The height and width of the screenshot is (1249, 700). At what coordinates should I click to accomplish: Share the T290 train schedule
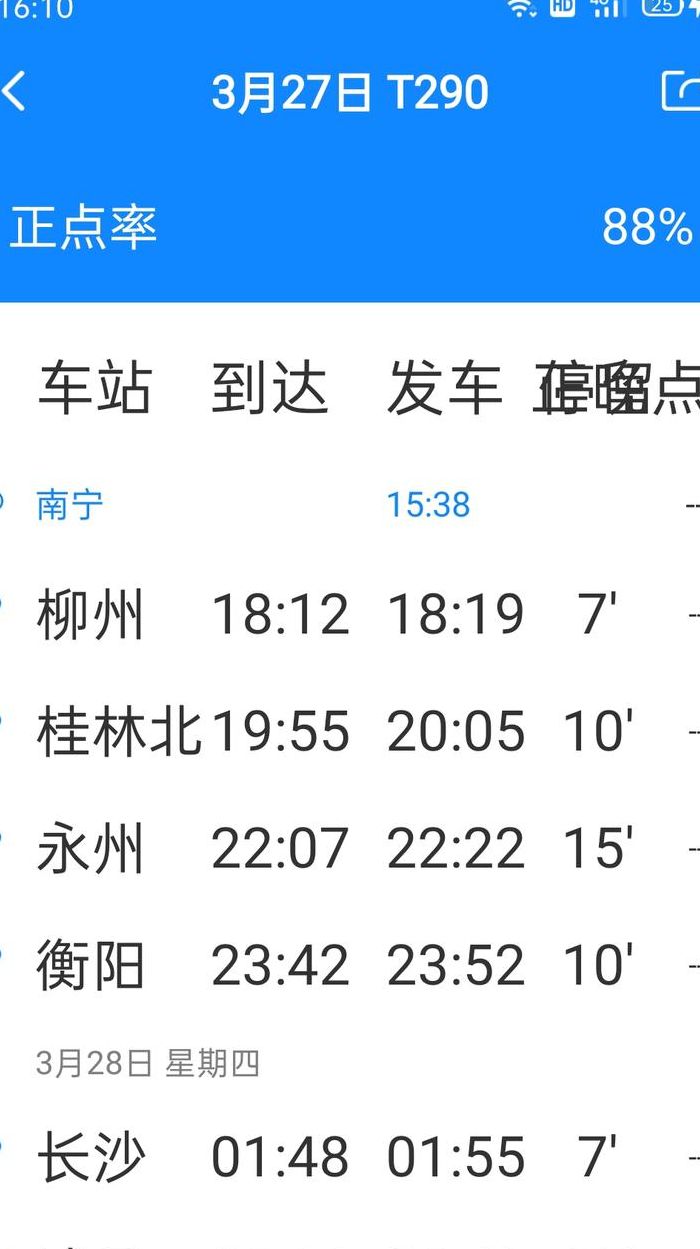click(681, 91)
